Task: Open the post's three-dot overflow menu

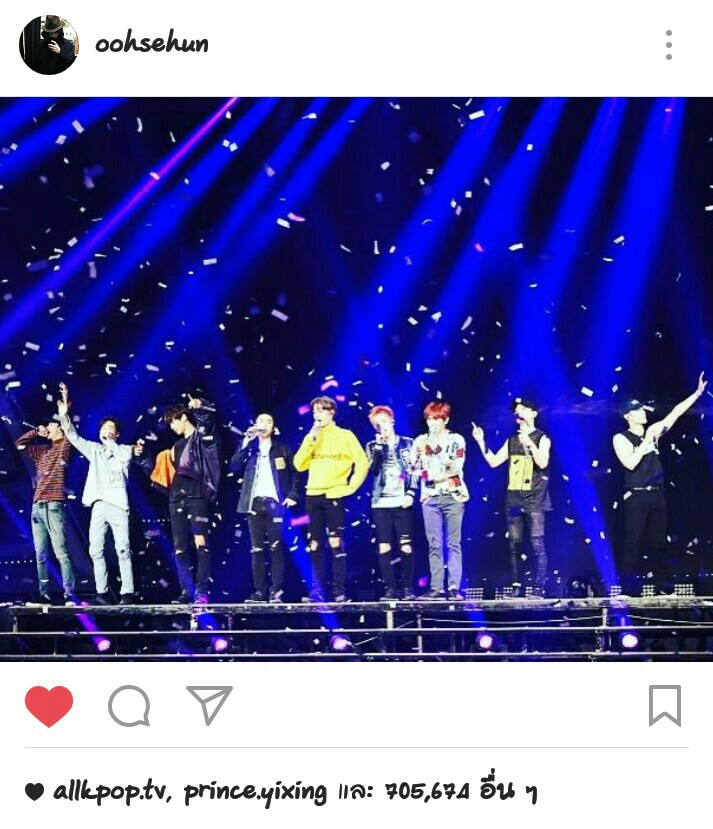Action: coord(669,45)
